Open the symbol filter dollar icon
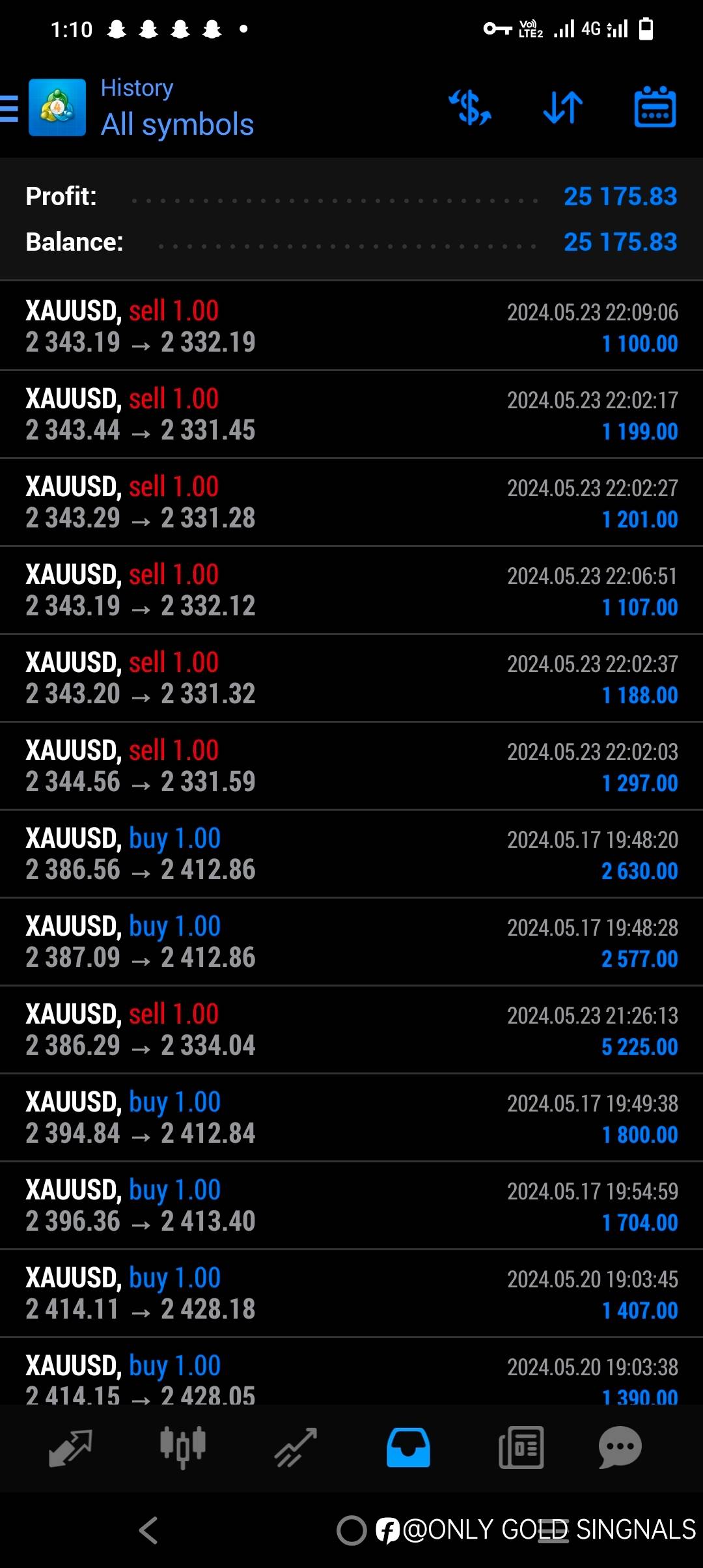This screenshot has height=1568, width=703. (x=470, y=107)
